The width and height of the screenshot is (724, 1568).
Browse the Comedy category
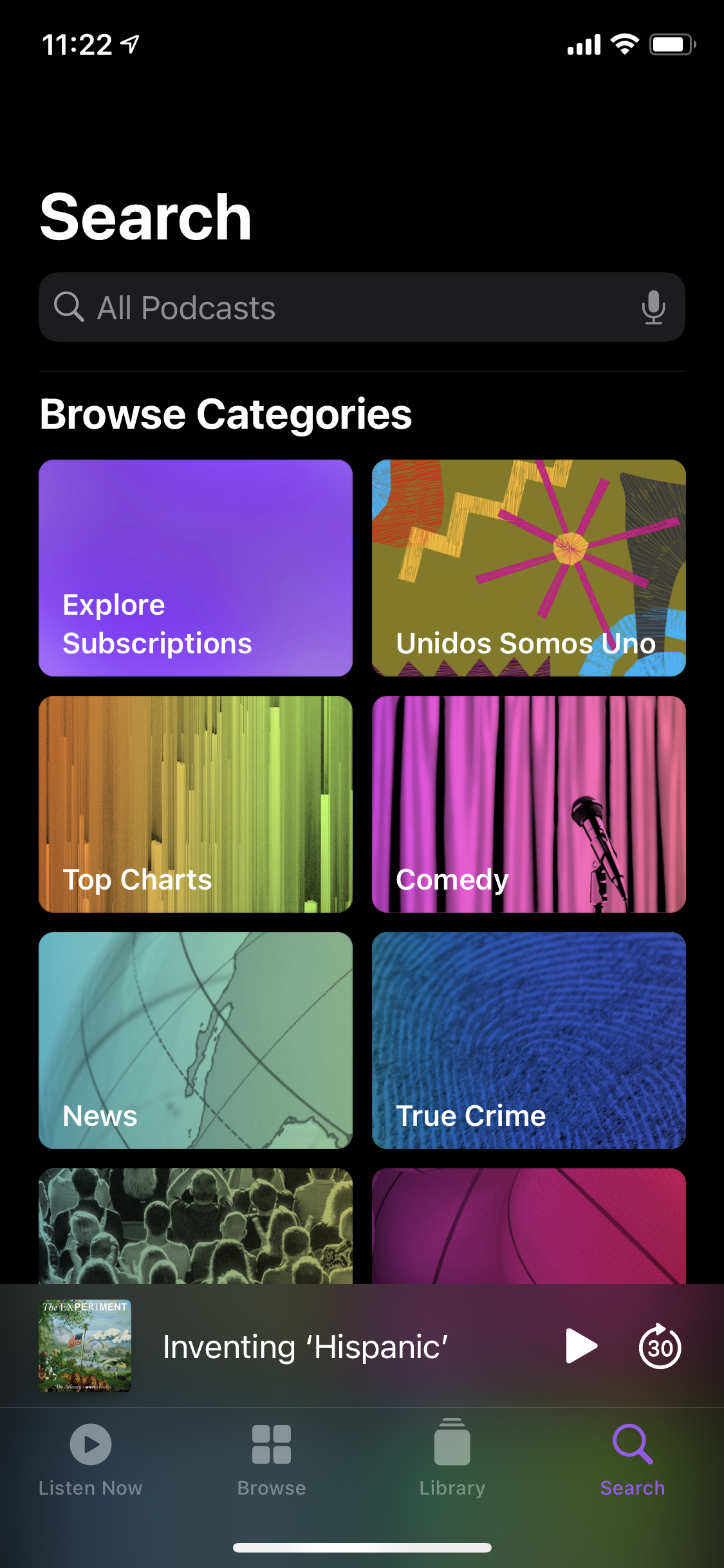[x=528, y=804]
